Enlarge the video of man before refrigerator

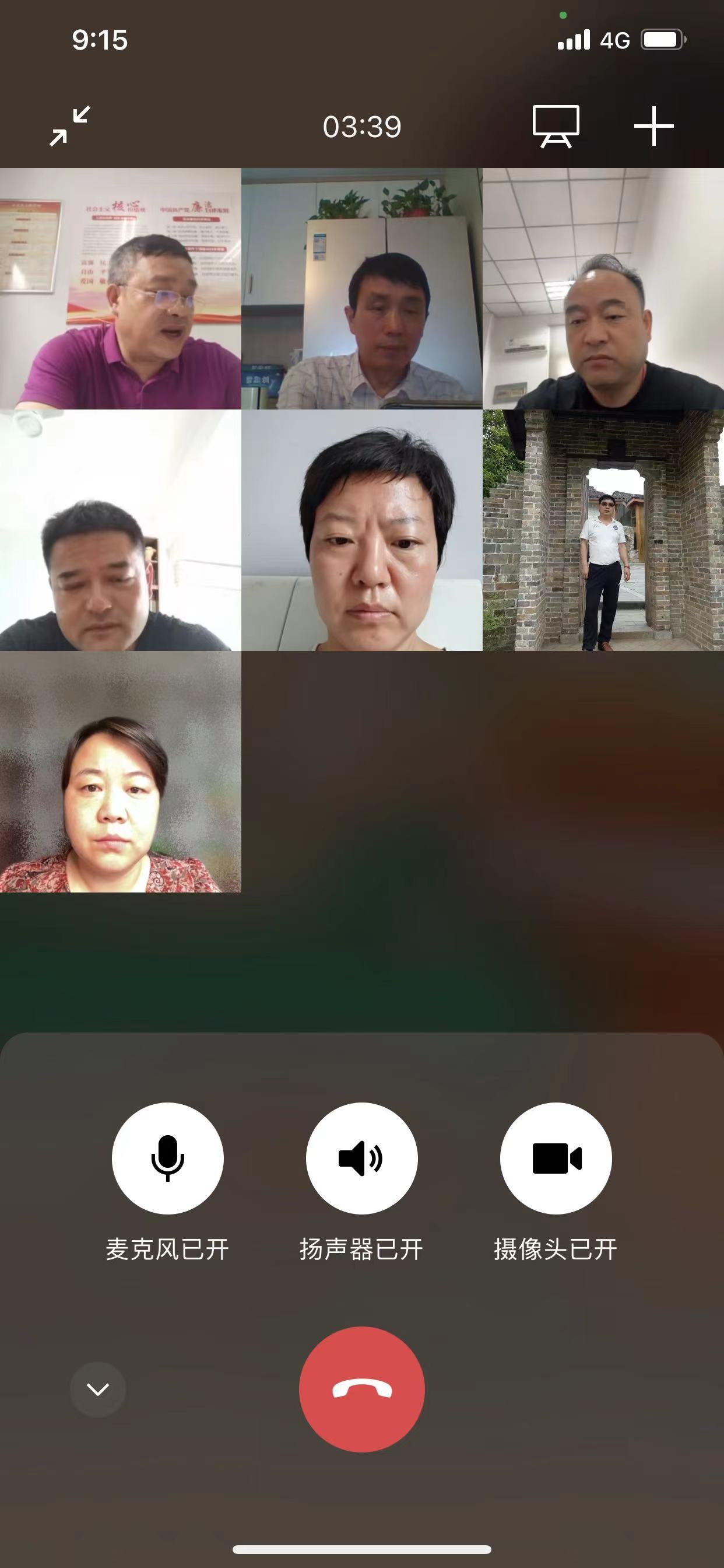tap(361, 289)
